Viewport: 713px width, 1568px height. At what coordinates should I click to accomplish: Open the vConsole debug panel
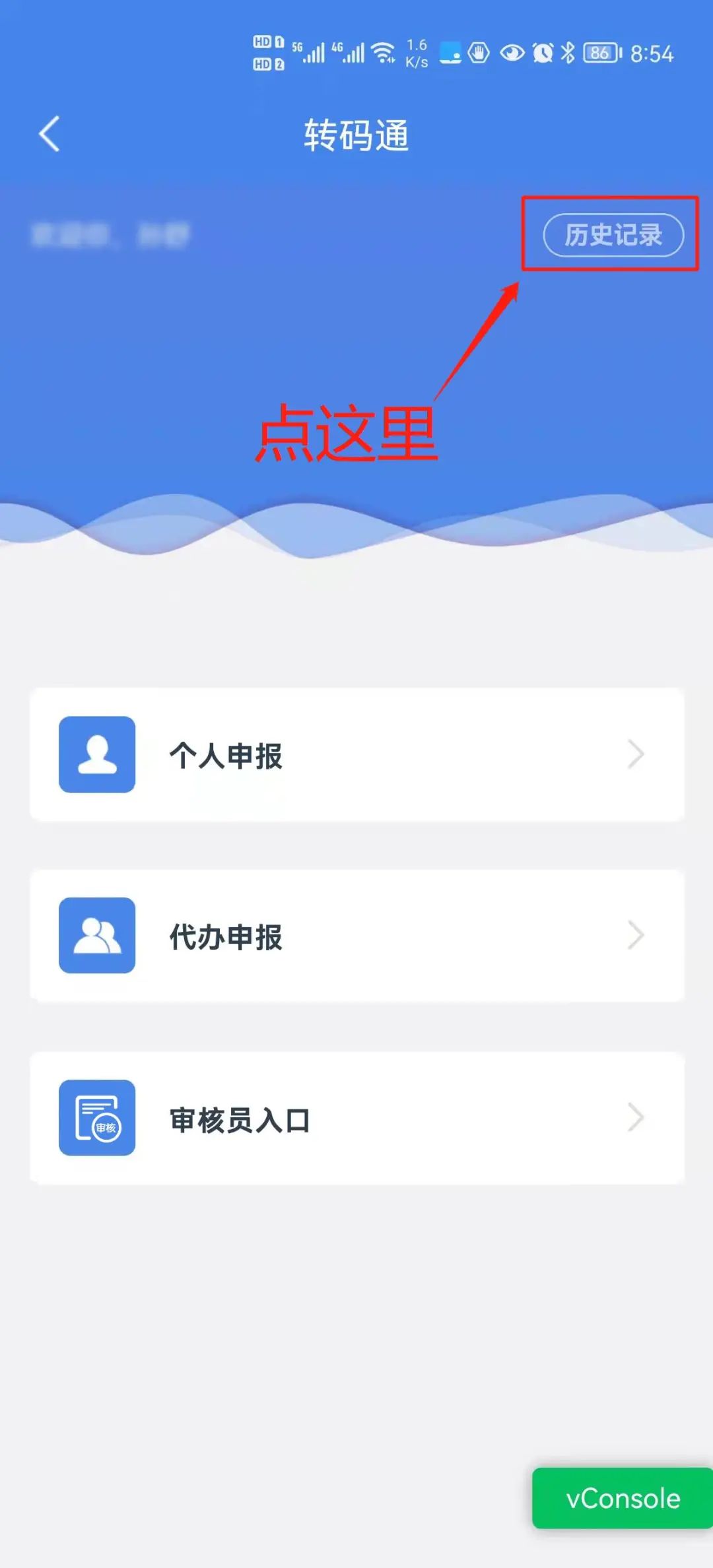pos(622,1498)
